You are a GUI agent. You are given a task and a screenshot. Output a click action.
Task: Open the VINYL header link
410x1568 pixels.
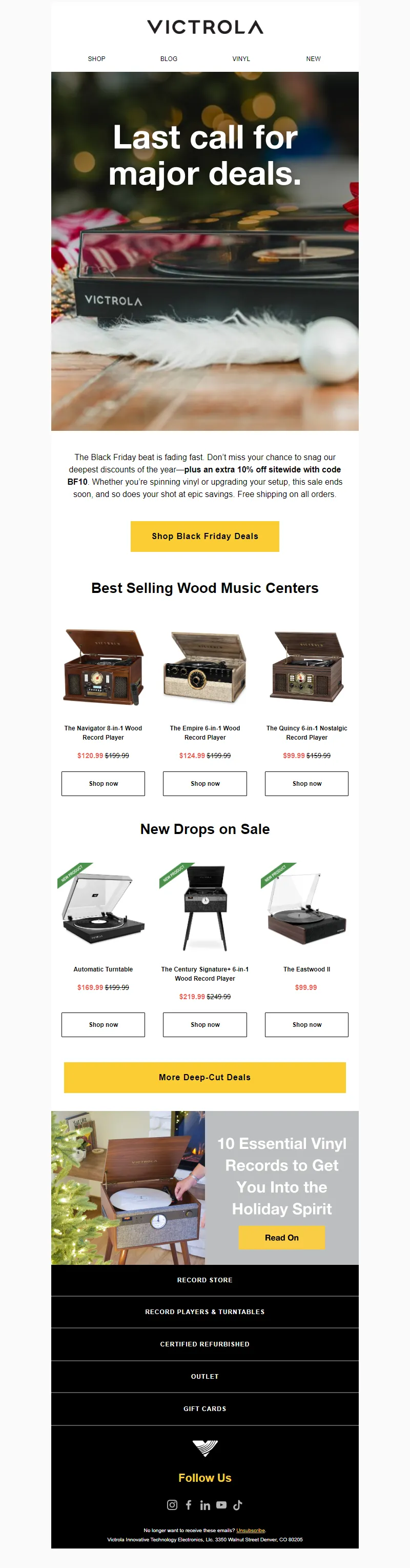[x=241, y=59]
